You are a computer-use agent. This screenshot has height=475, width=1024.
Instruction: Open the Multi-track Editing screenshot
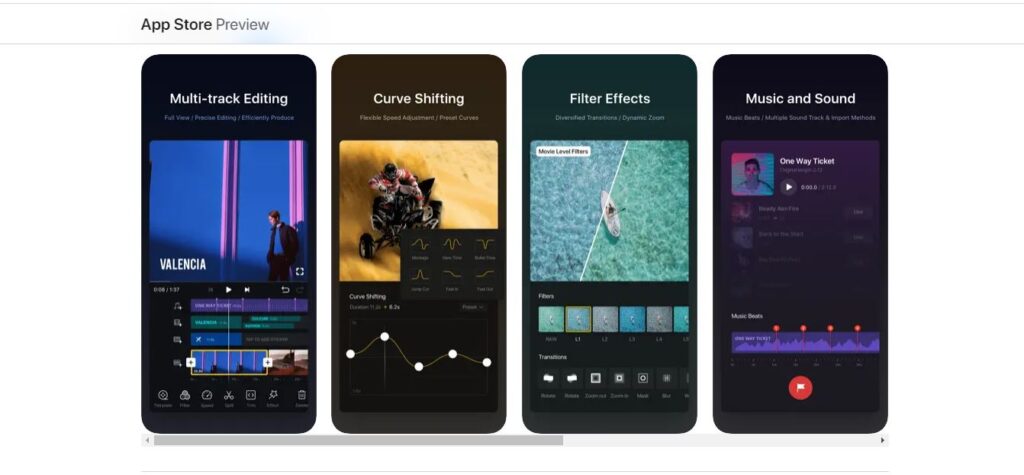[x=228, y=243]
